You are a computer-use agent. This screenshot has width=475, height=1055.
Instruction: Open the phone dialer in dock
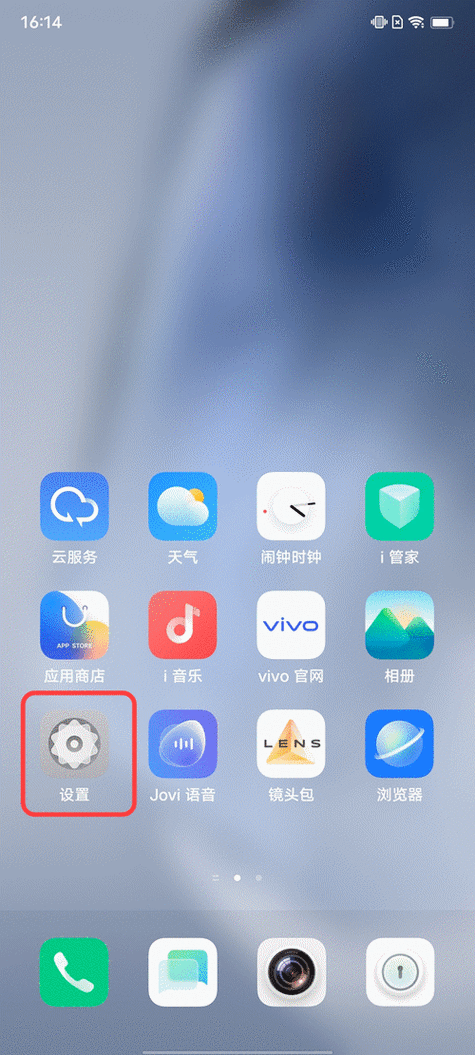(75, 972)
